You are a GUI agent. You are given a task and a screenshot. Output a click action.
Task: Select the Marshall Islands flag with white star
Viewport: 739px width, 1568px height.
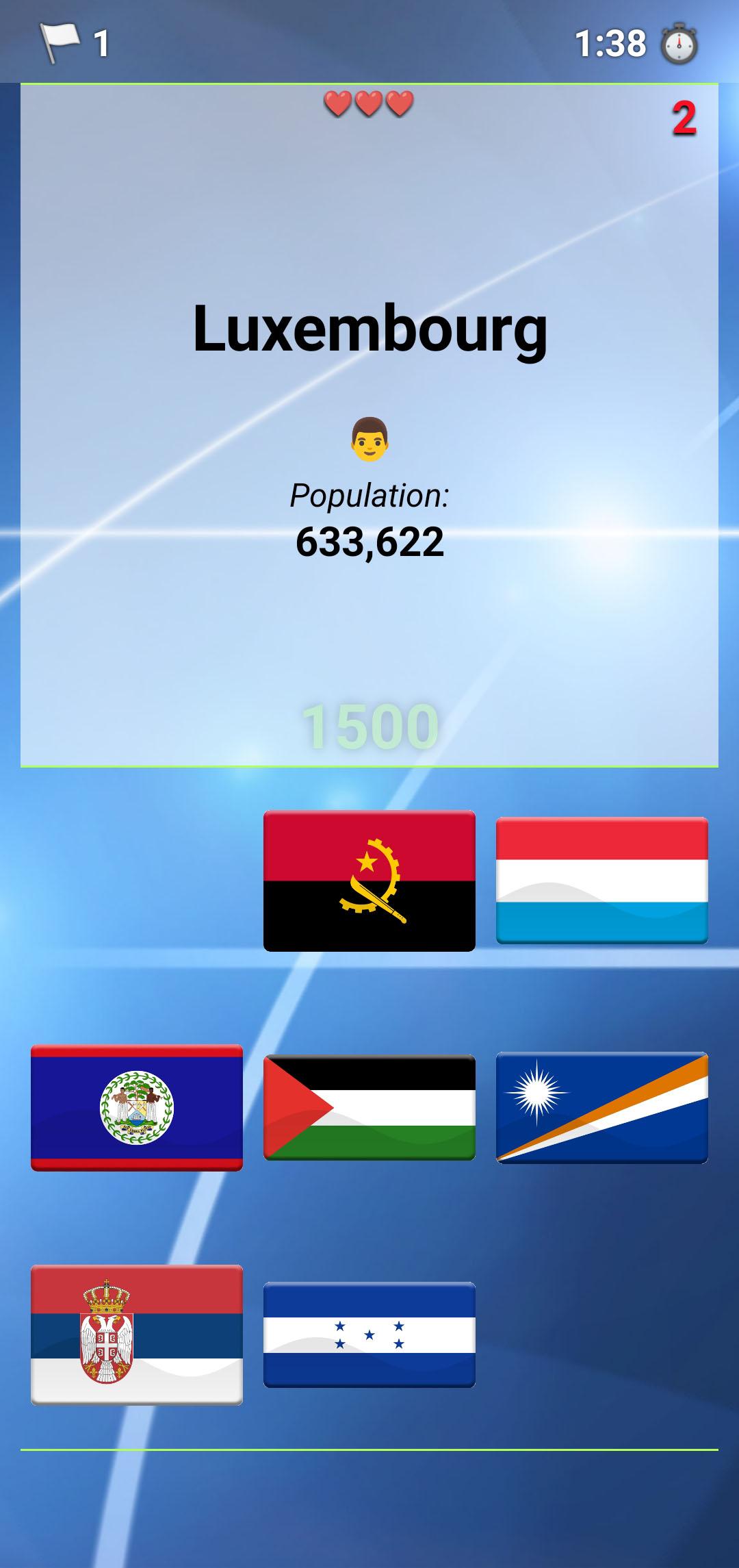602,1107
